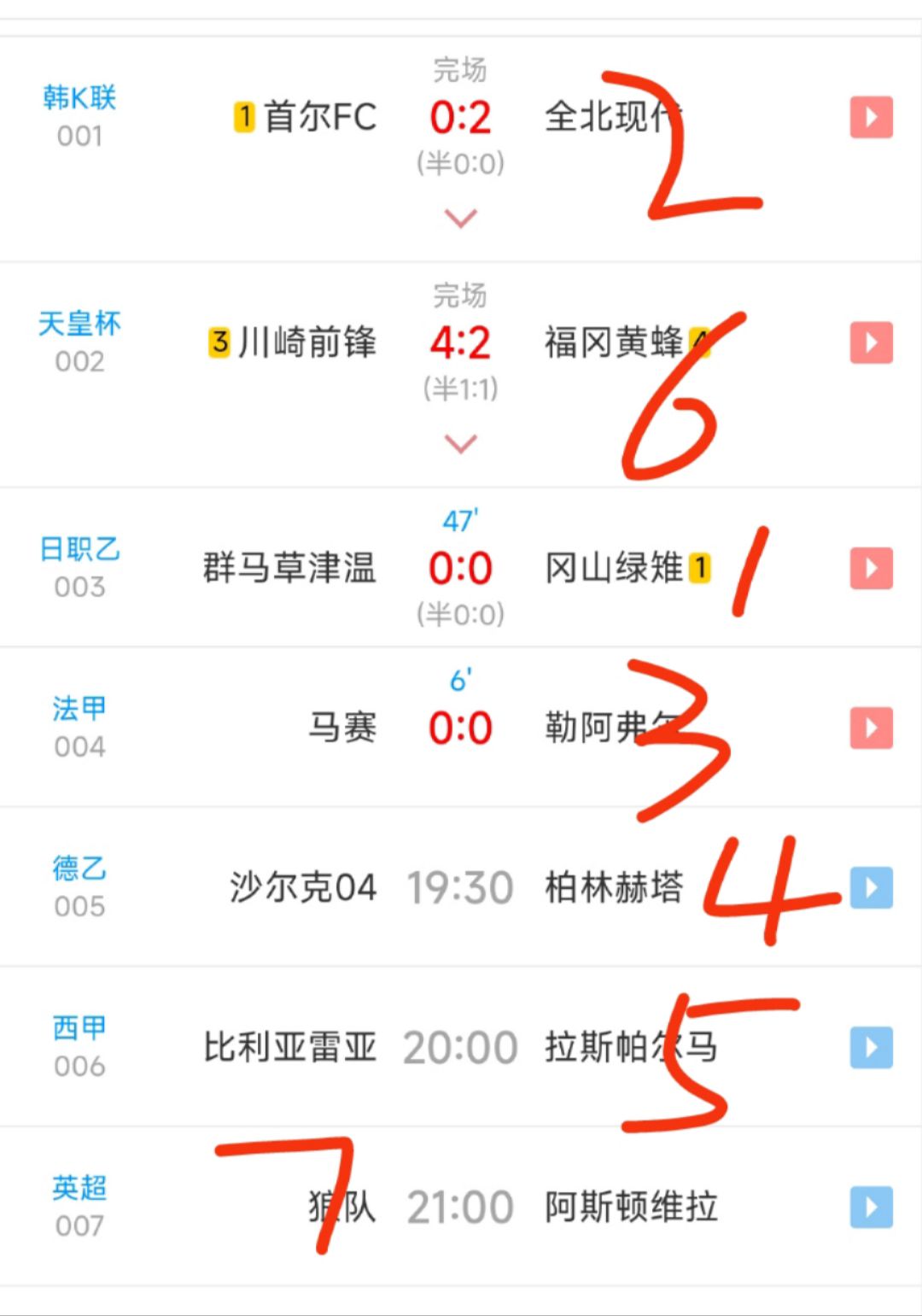Viewport: 922px width, 1316px height.
Task: Watch 群马草津温 vs 冈山绿雉 live
Action: click(871, 568)
